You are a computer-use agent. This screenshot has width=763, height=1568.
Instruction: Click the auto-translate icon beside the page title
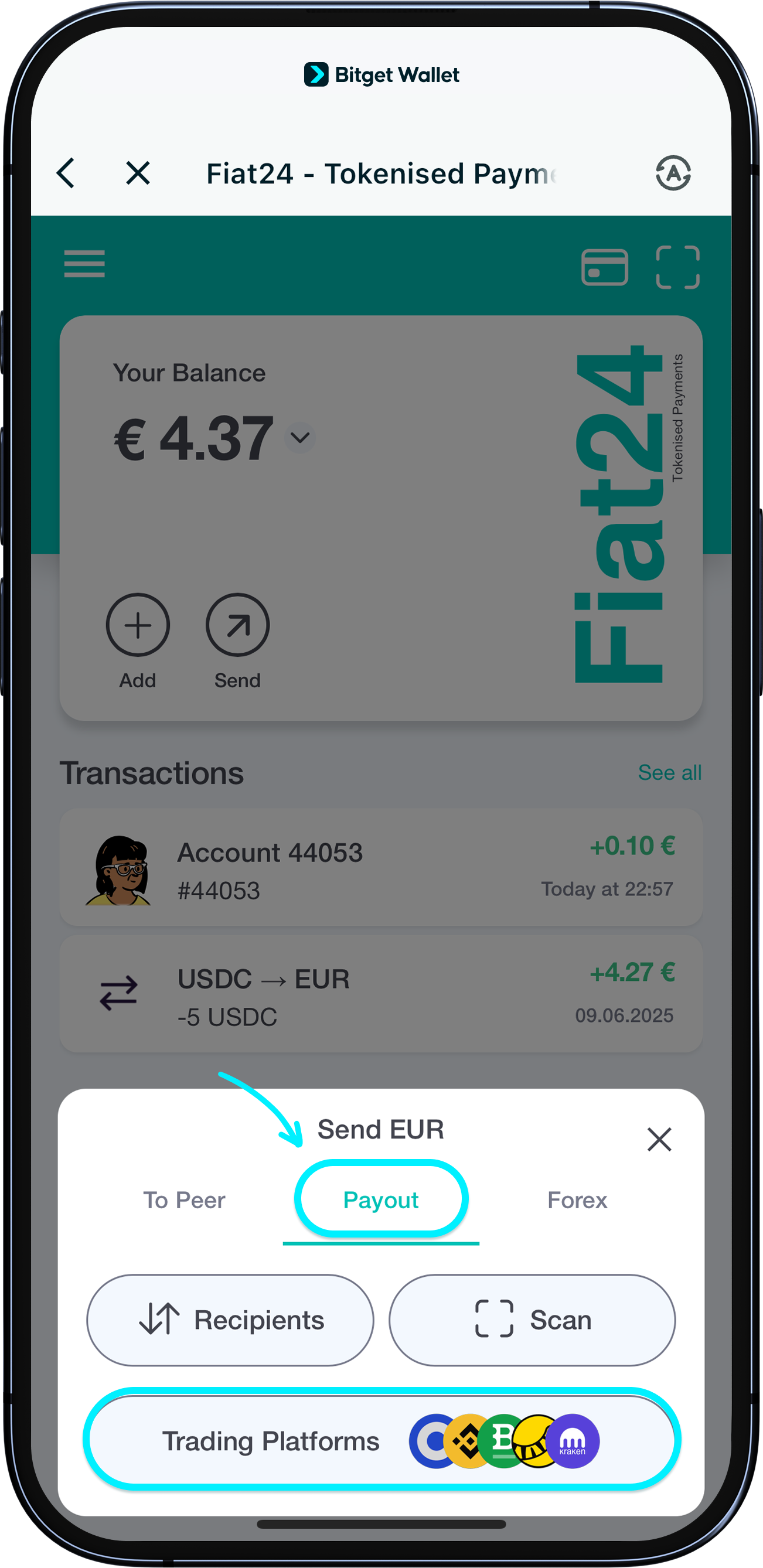[x=673, y=172]
